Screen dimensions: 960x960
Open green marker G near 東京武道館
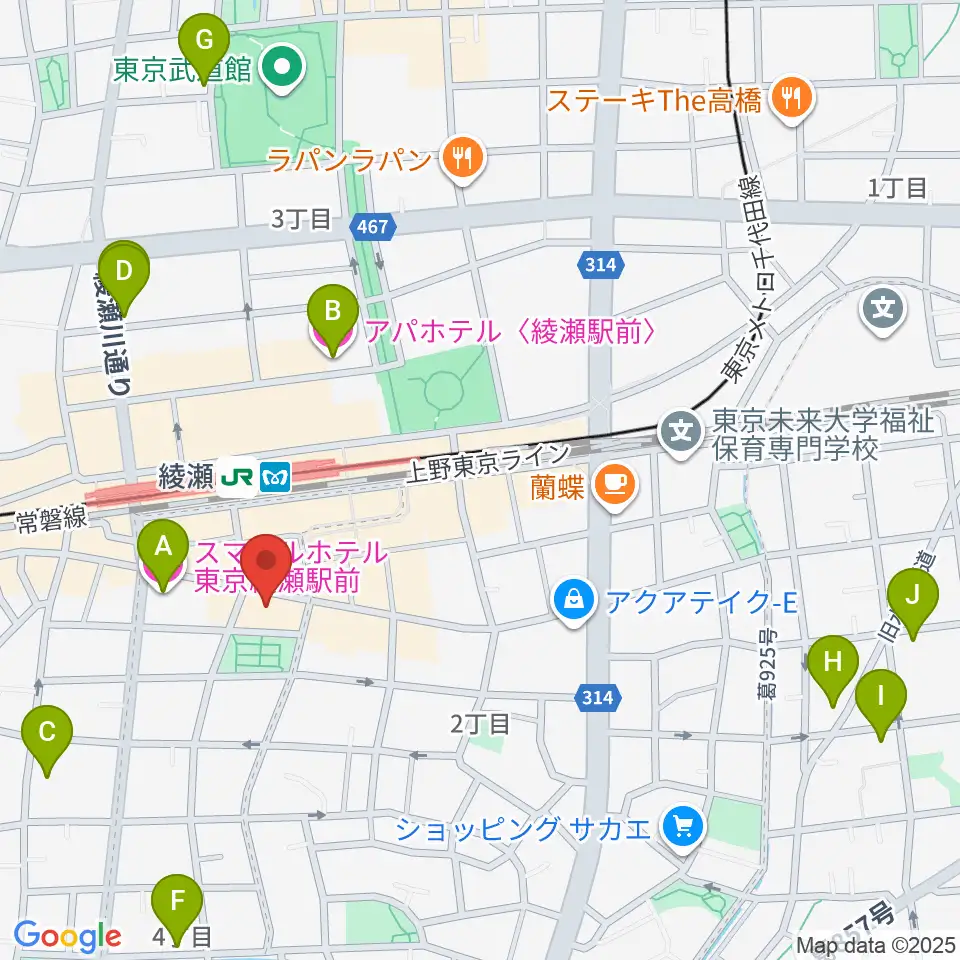[204, 49]
